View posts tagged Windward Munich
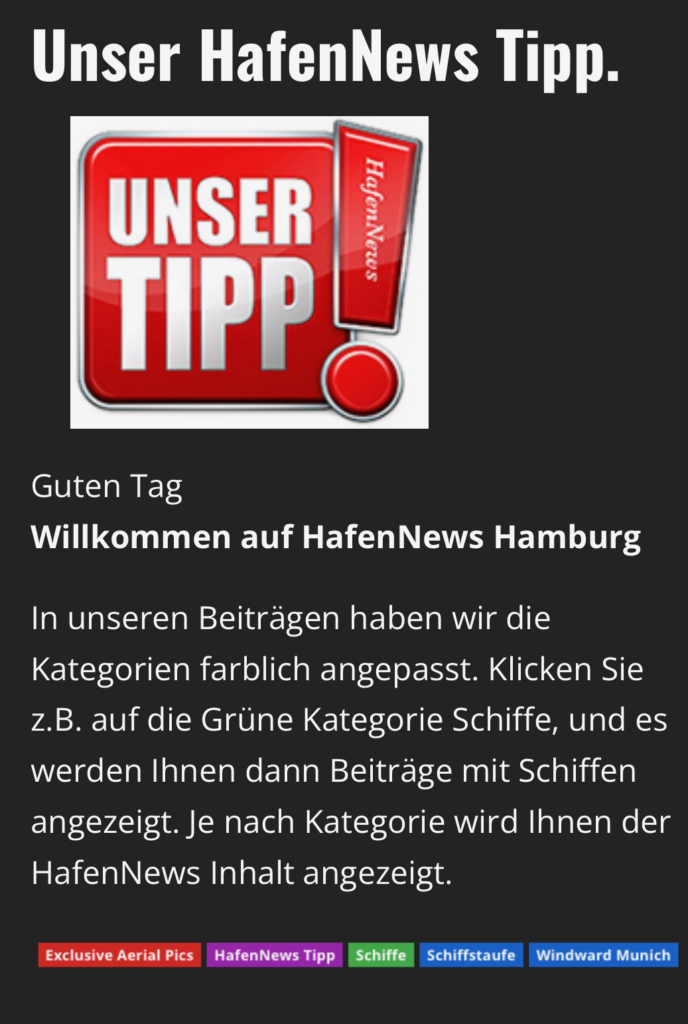The image size is (688, 1024). [x=603, y=955]
